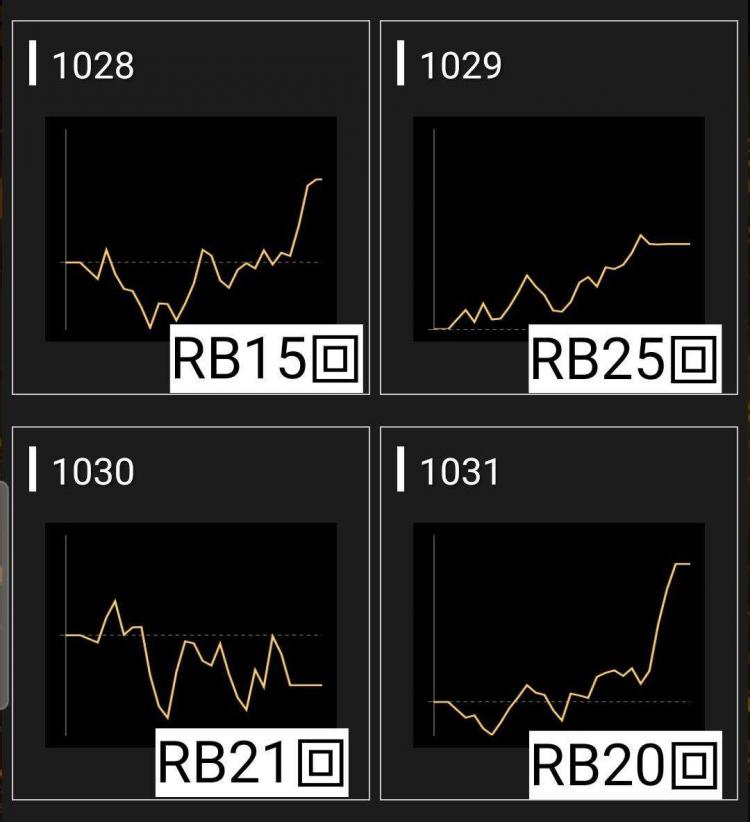Tap the 1031 data card
This screenshot has width=750, height=822.
pyautogui.click(x=558, y=612)
